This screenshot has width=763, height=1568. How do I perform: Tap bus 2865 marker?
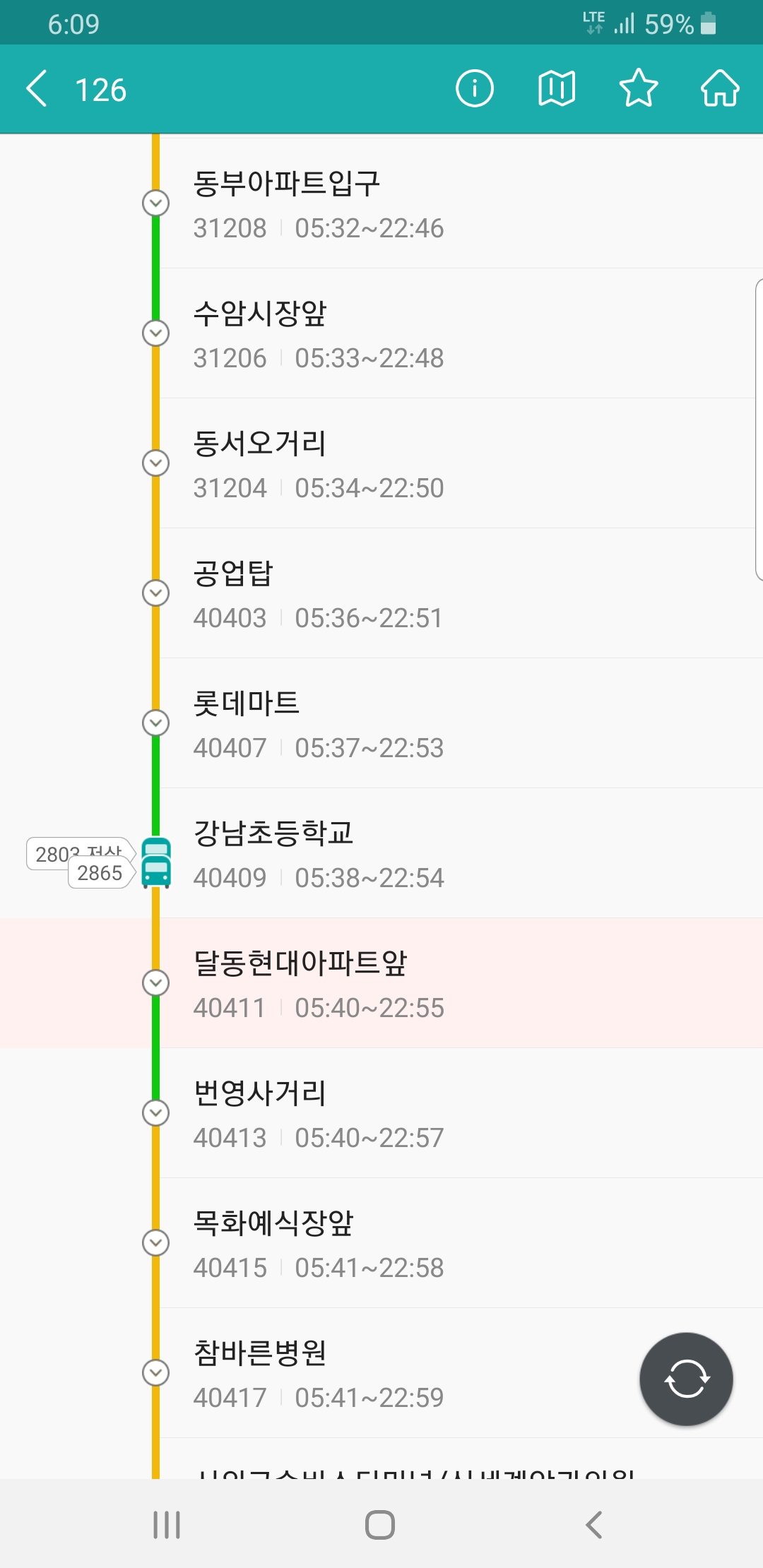click(x=100, y=874)
